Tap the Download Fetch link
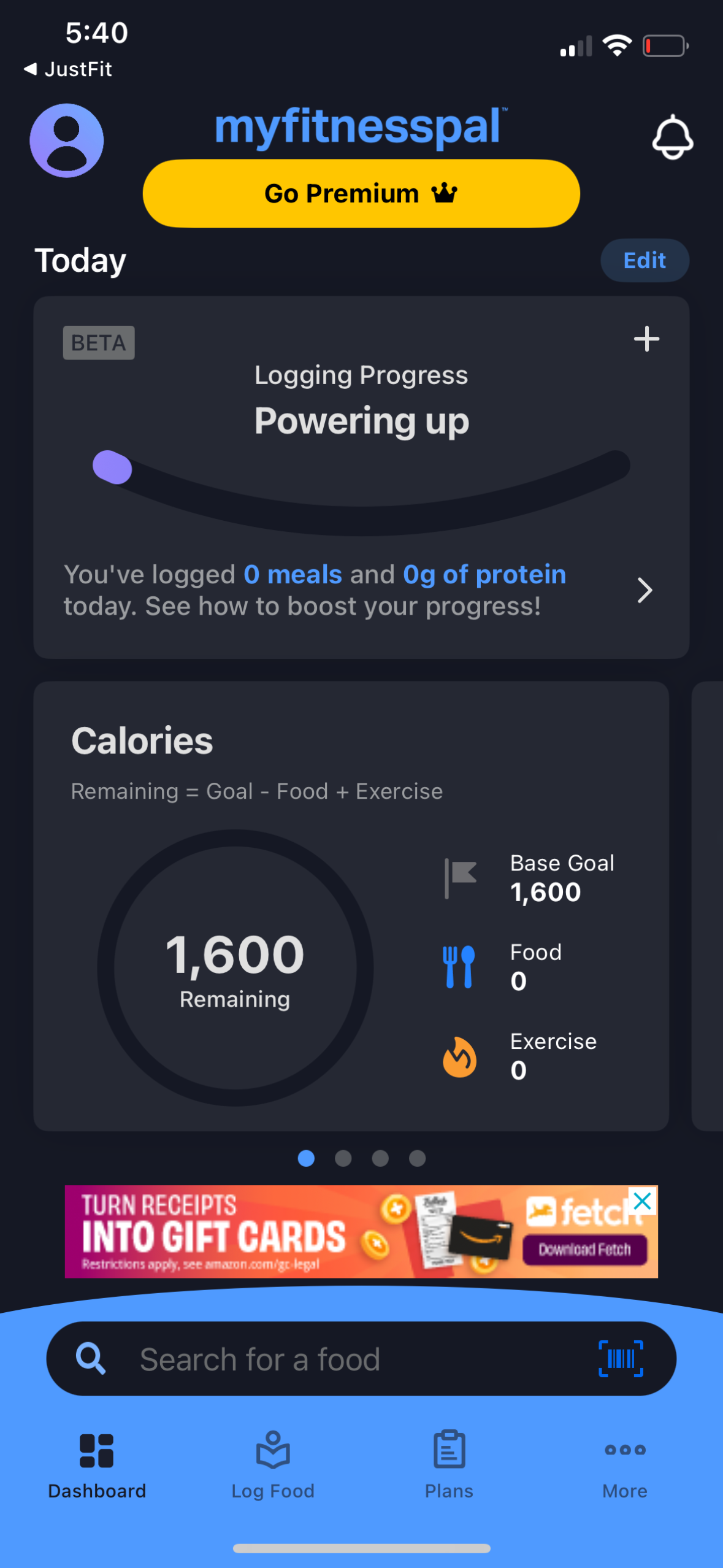 (584, 1248)
